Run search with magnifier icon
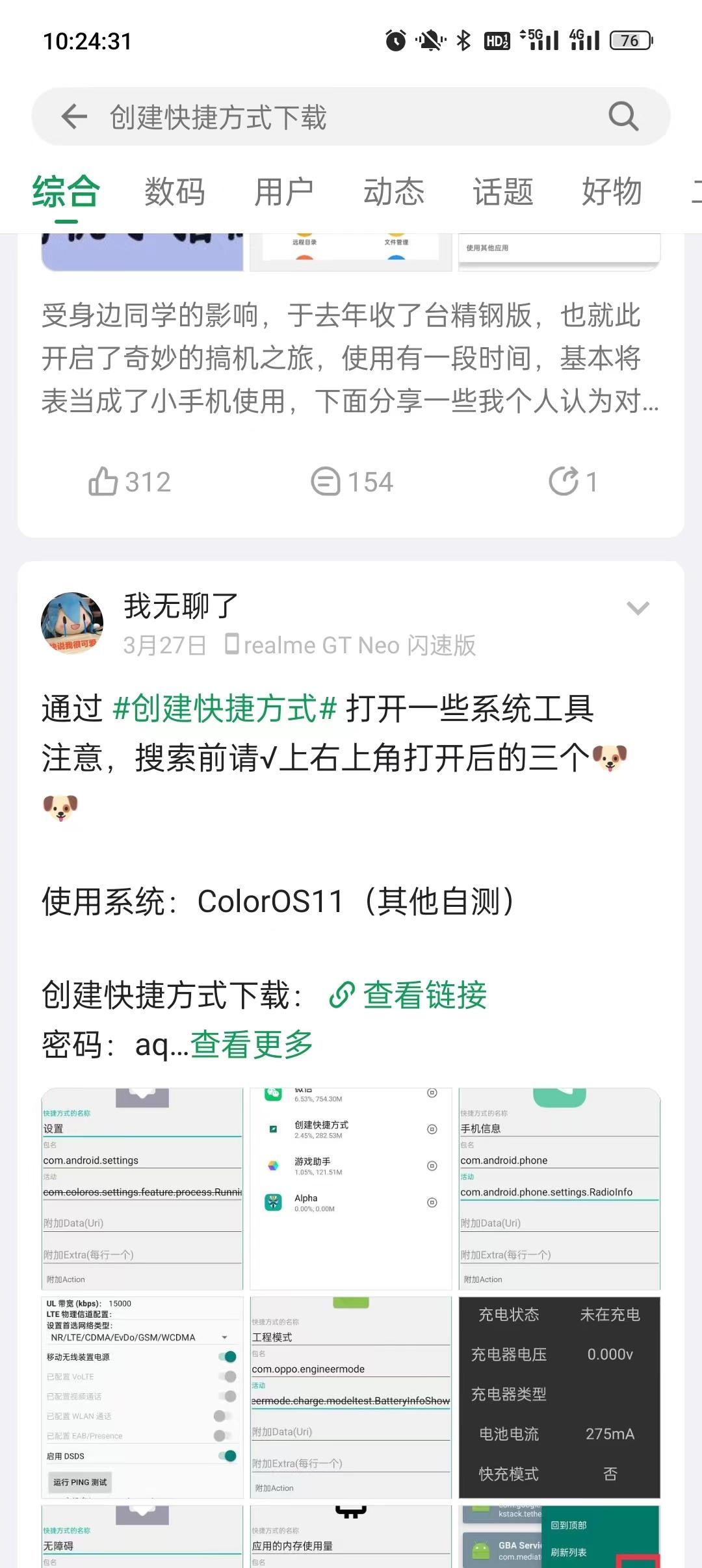 pyautogui.click(x=623, y=117)
